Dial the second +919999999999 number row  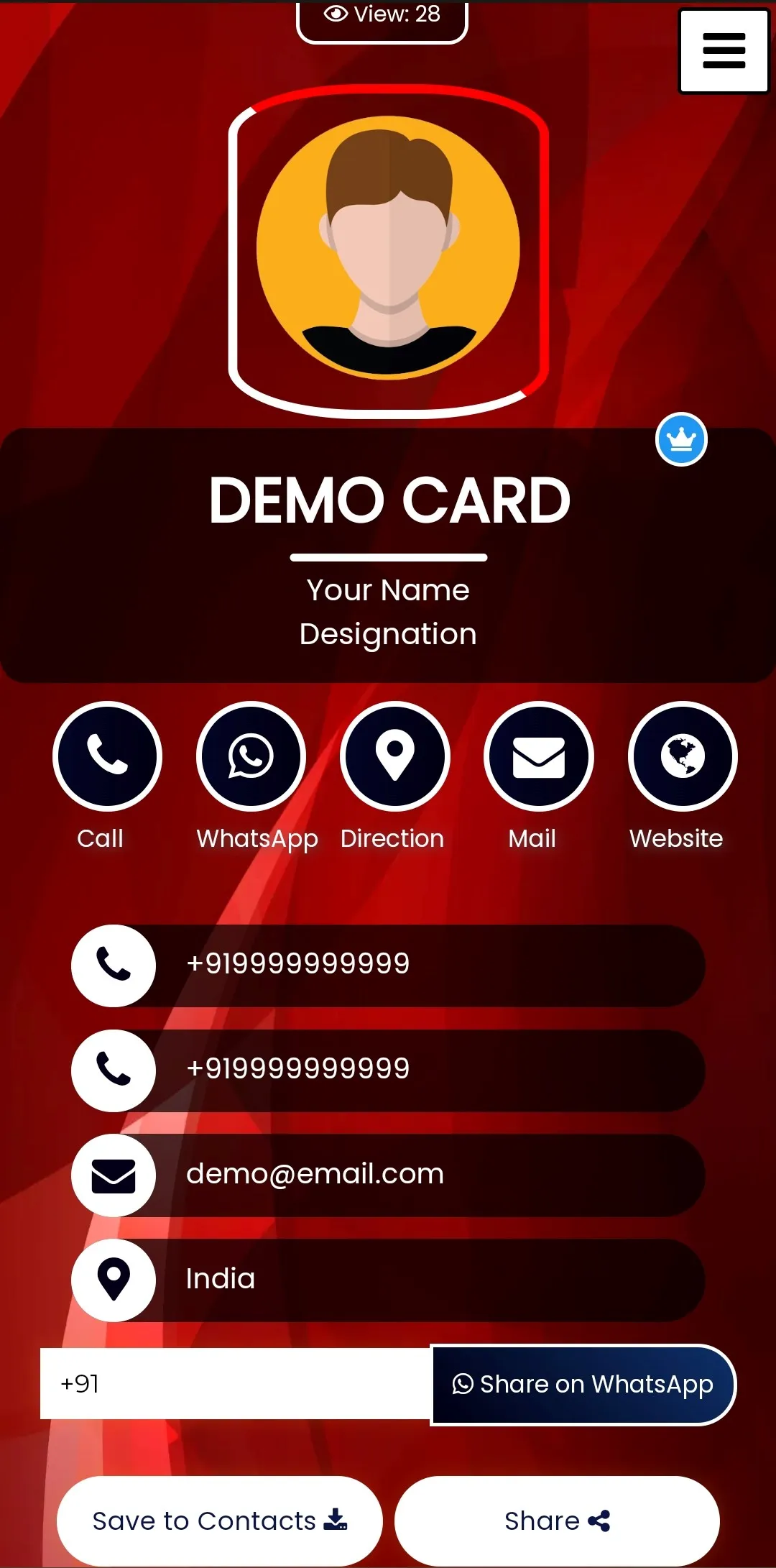[x=388, y=1070]
